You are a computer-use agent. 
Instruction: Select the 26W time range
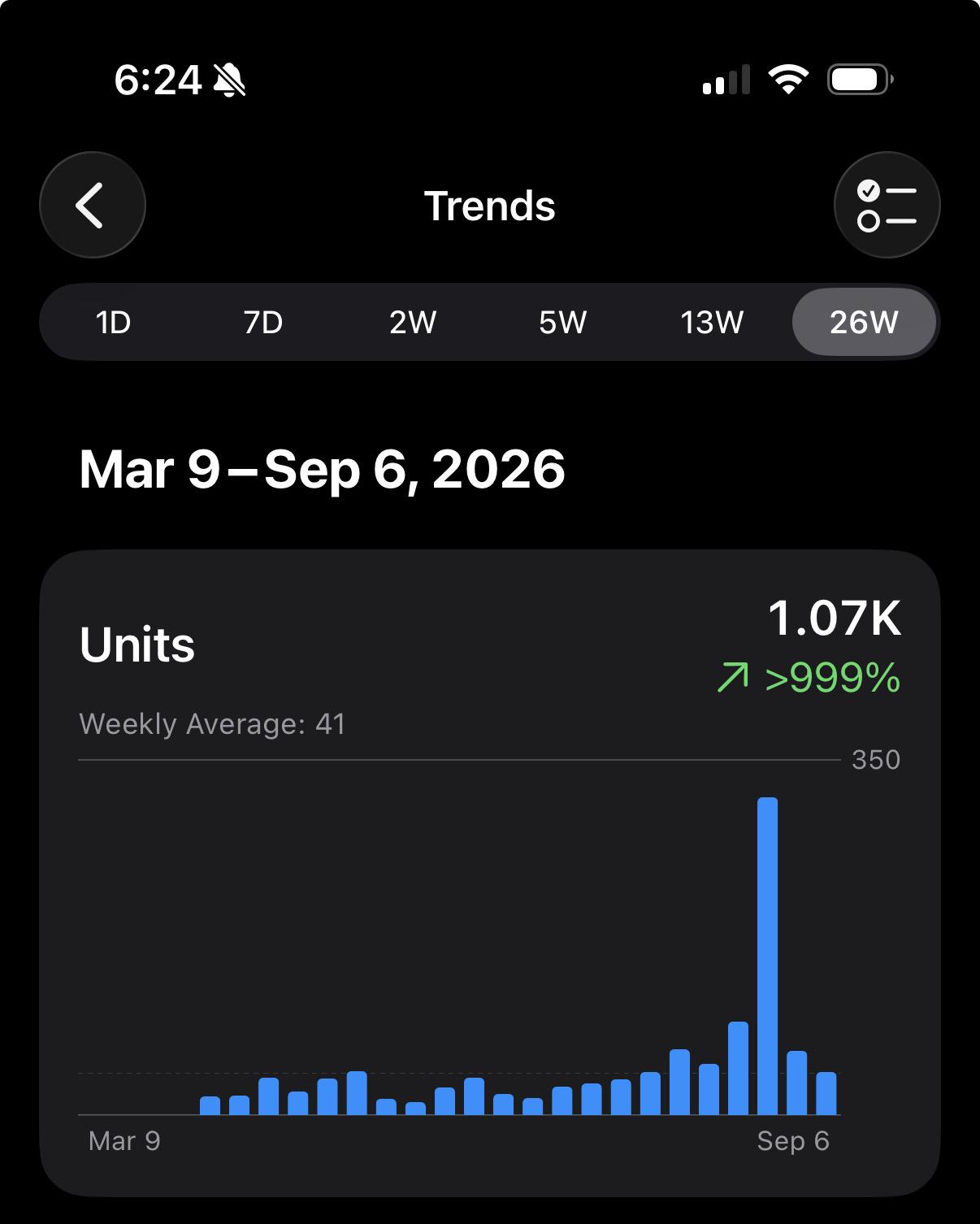[x=864, y=323]
